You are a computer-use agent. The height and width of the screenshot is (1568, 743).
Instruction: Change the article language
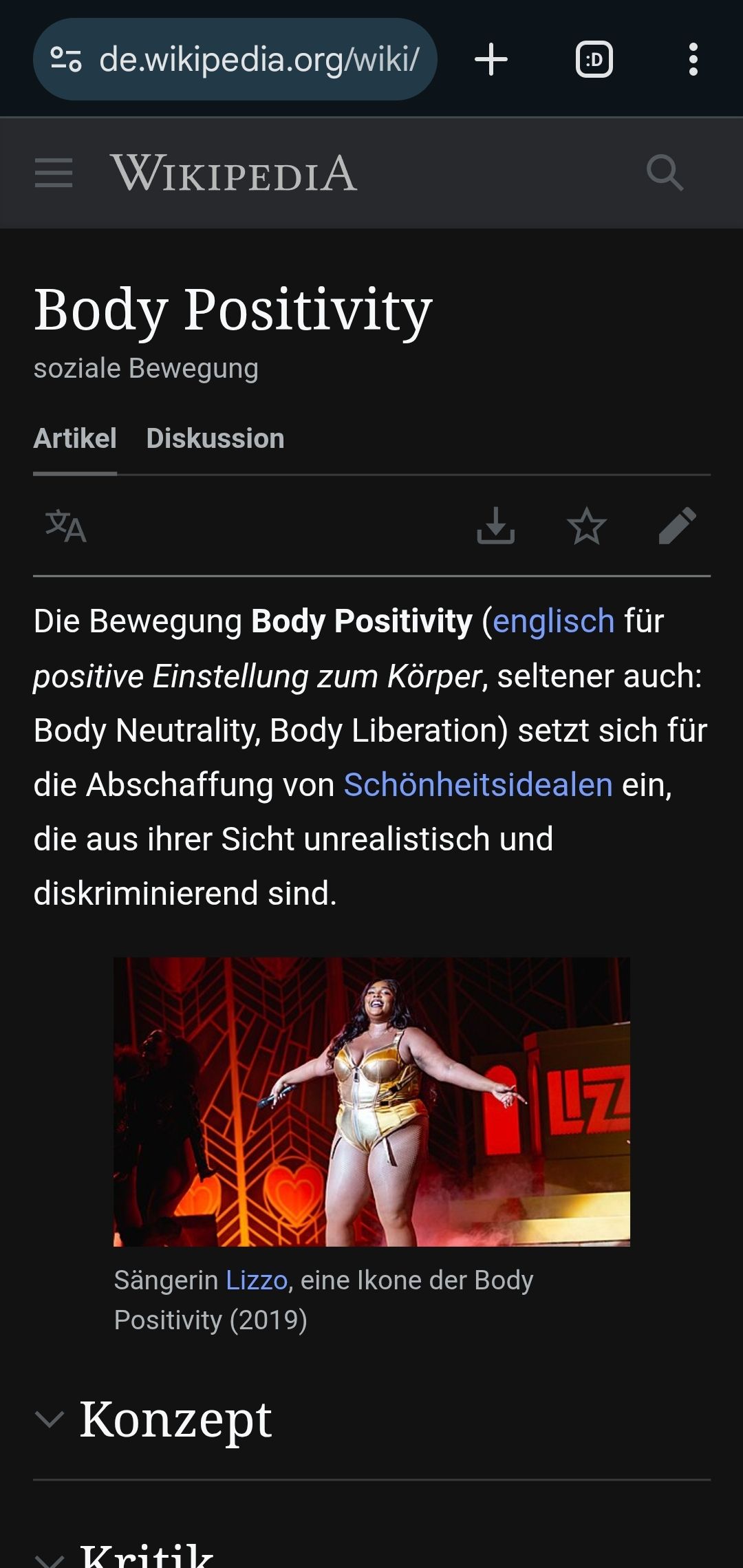[x=66, y=526]
